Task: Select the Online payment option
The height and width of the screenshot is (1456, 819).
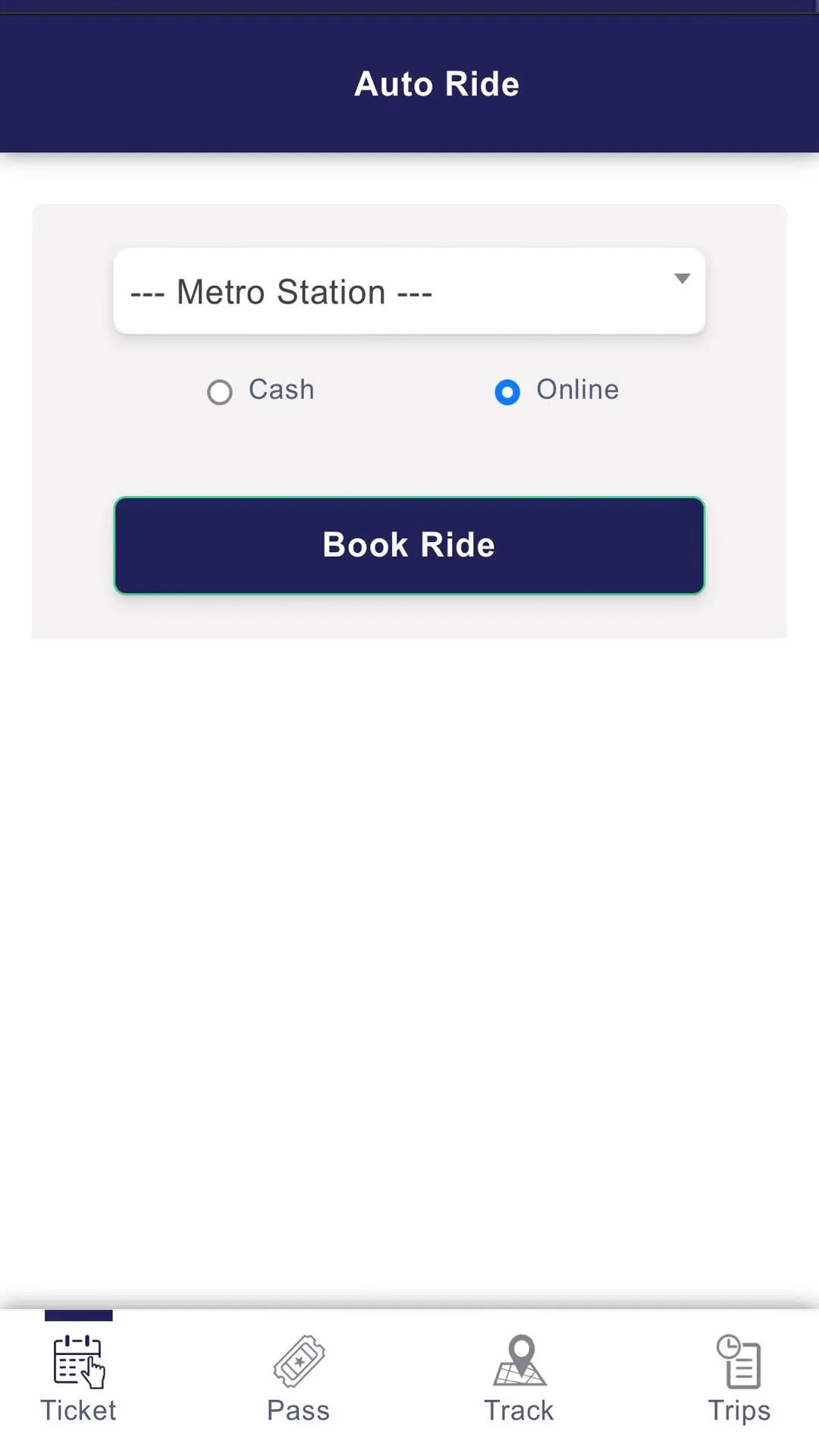Action: [507, 392]
